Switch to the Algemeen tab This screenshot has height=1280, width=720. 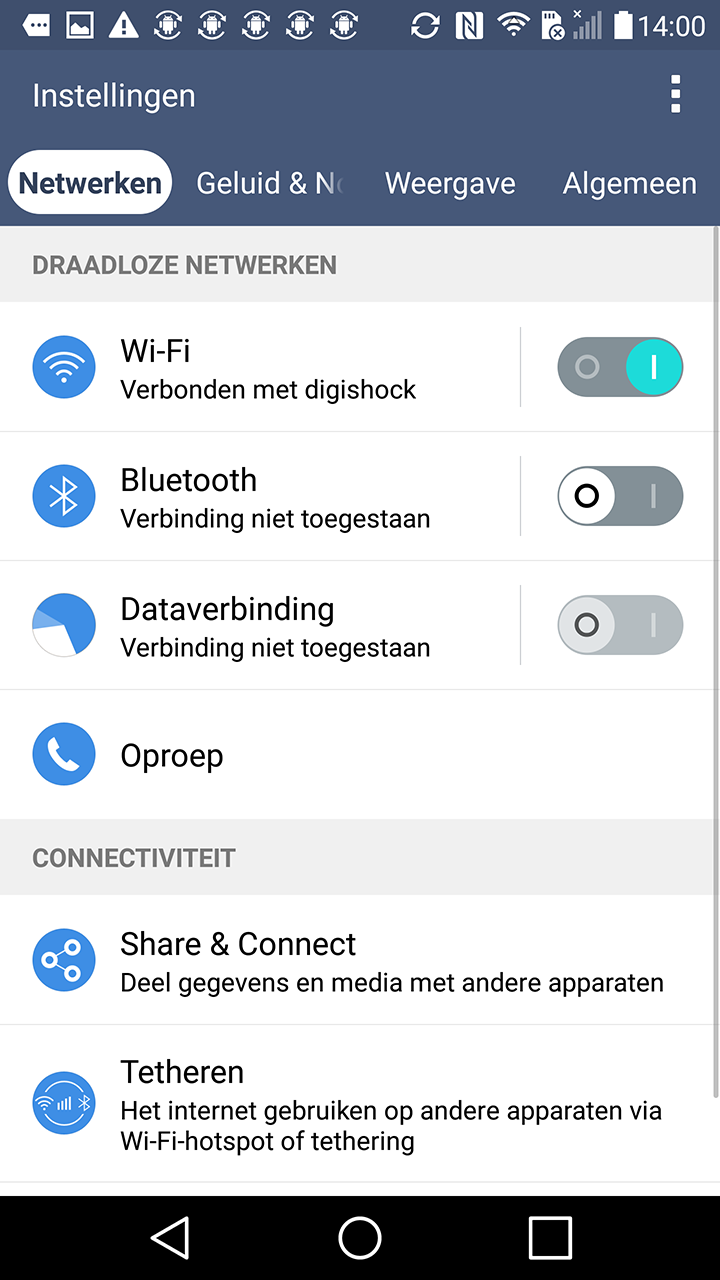630,183
